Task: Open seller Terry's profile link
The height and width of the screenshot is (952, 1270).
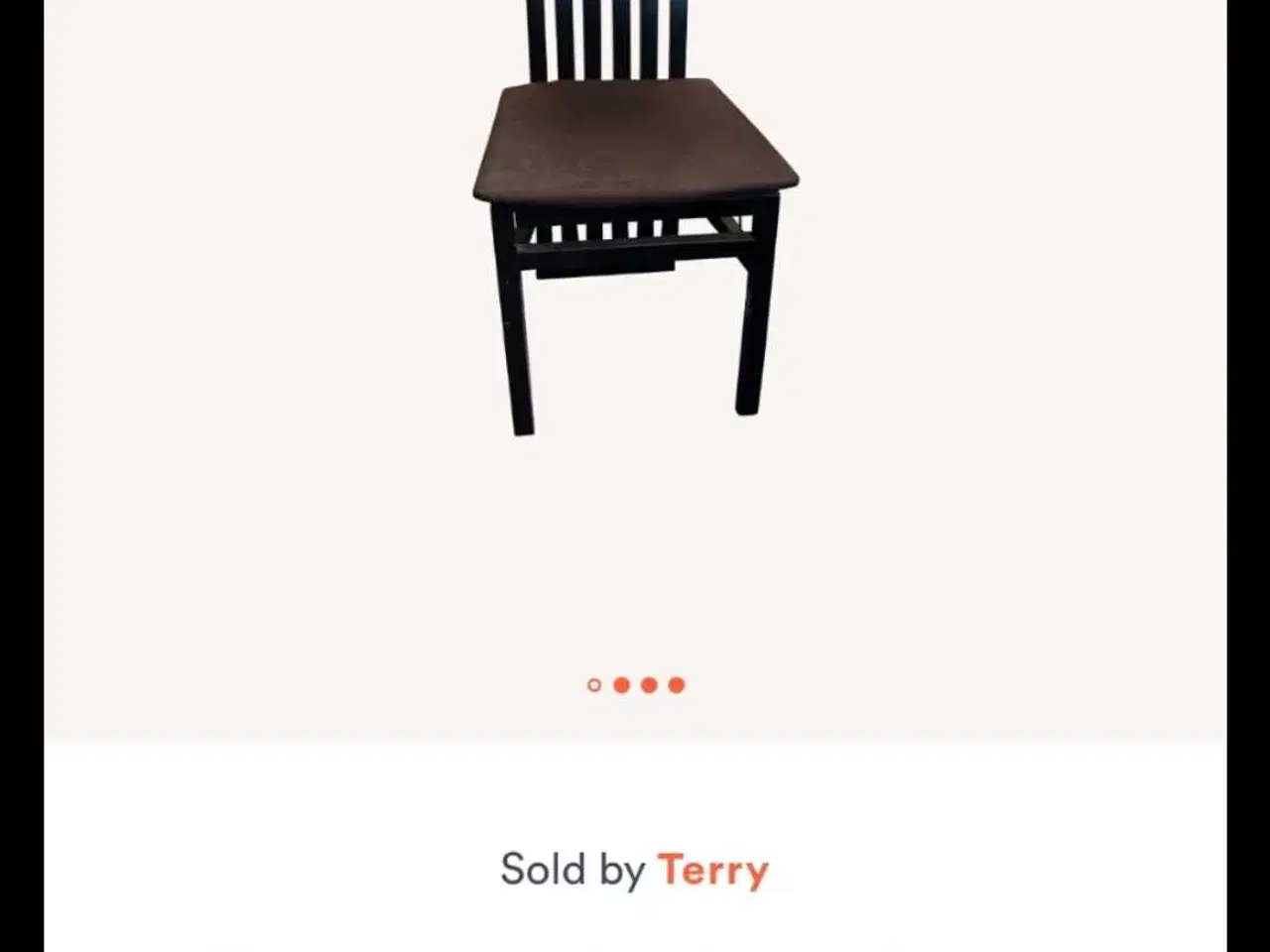Action: [x=712, y=870]
